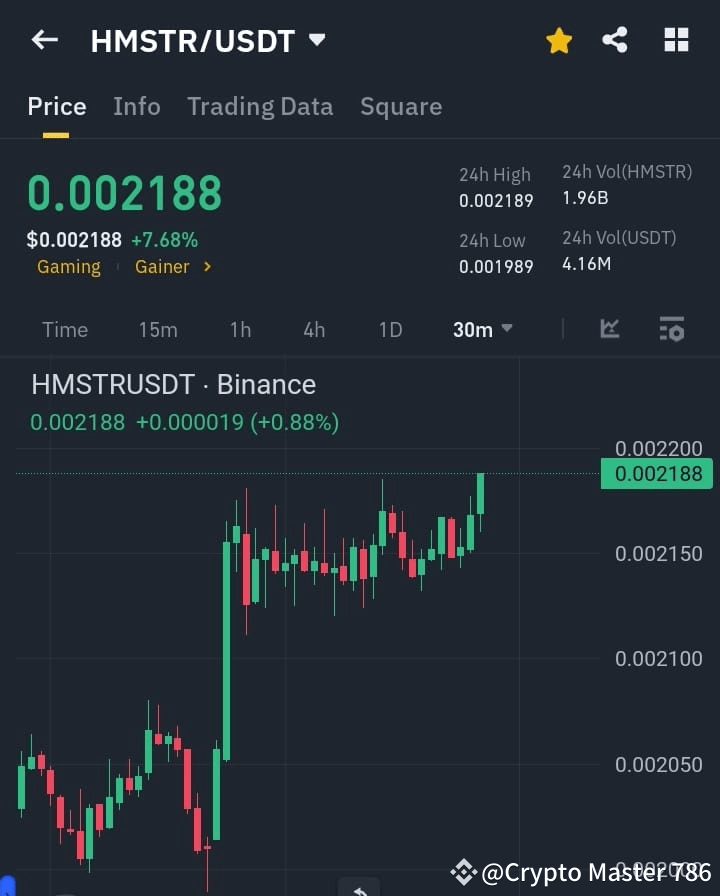The width and height of the screenshot is (720, 896).
Task: Toggle the favorite star for HMSTR/USDT
Action: point(558,40)
